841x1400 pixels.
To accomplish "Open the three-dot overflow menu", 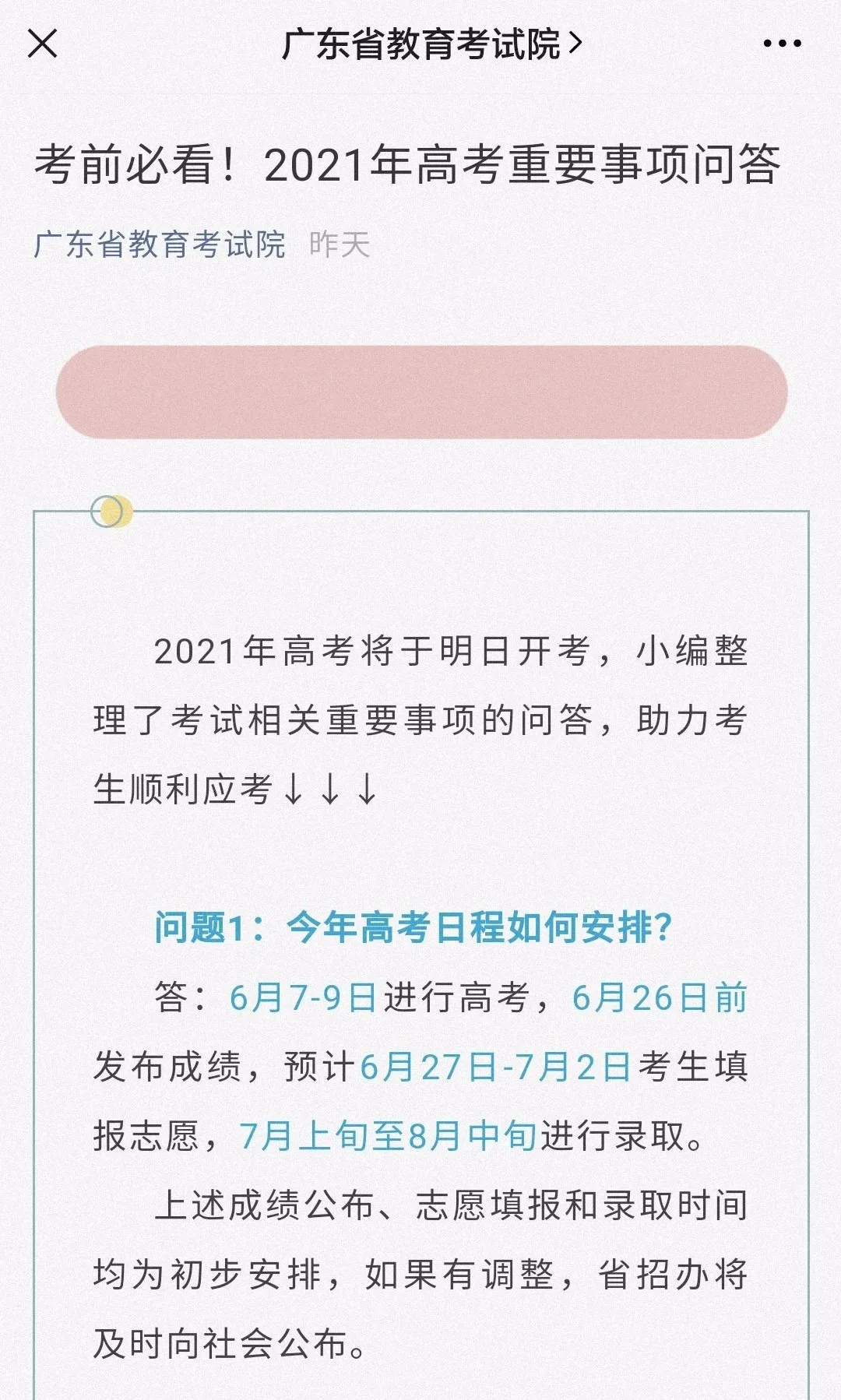I will (782, 44).
